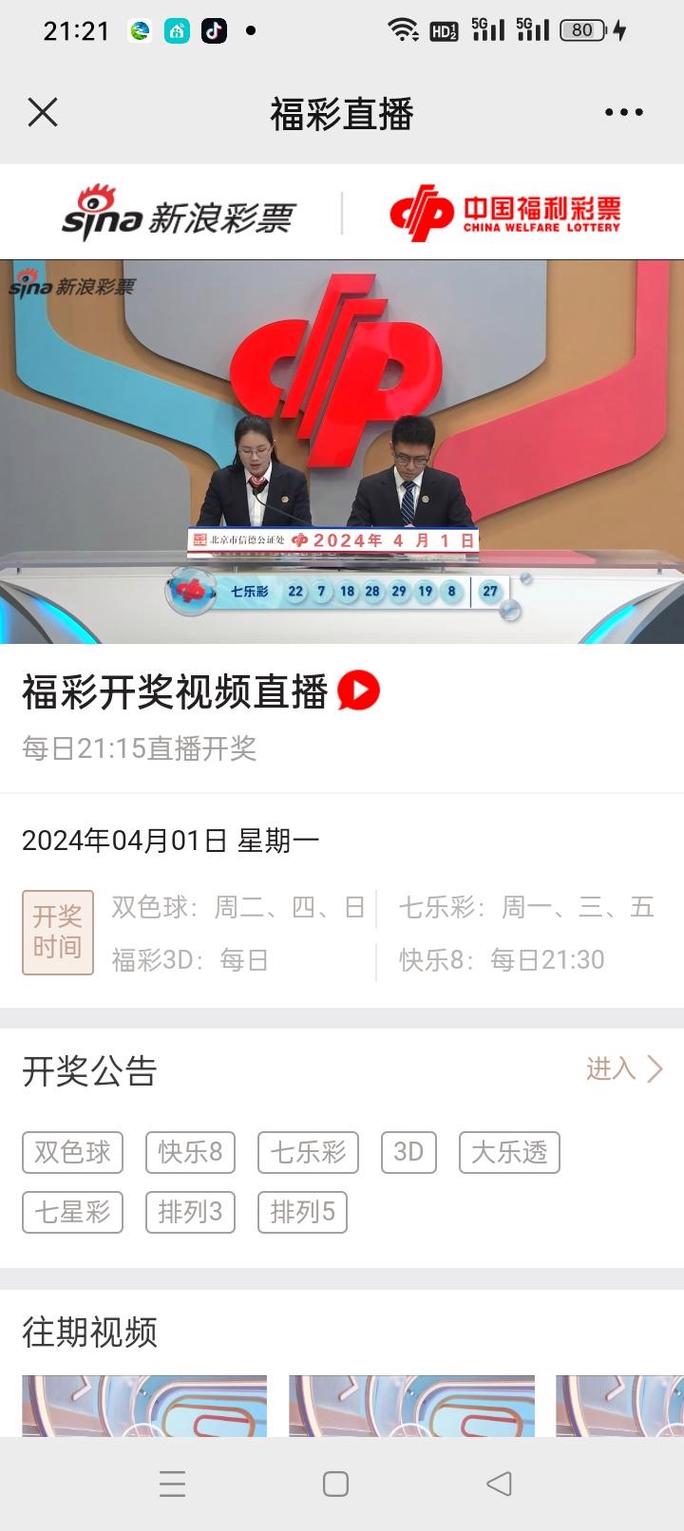Play the lottery draw live video
The height and width of the screenshot is (1531, 684).
pyautogui.click(x=342, y=451)
